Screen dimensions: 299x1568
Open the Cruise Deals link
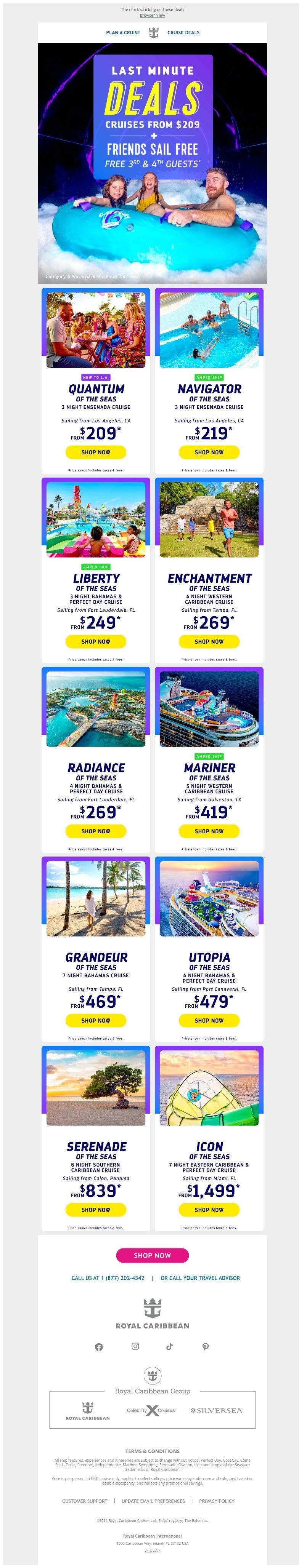coord(183,33)
